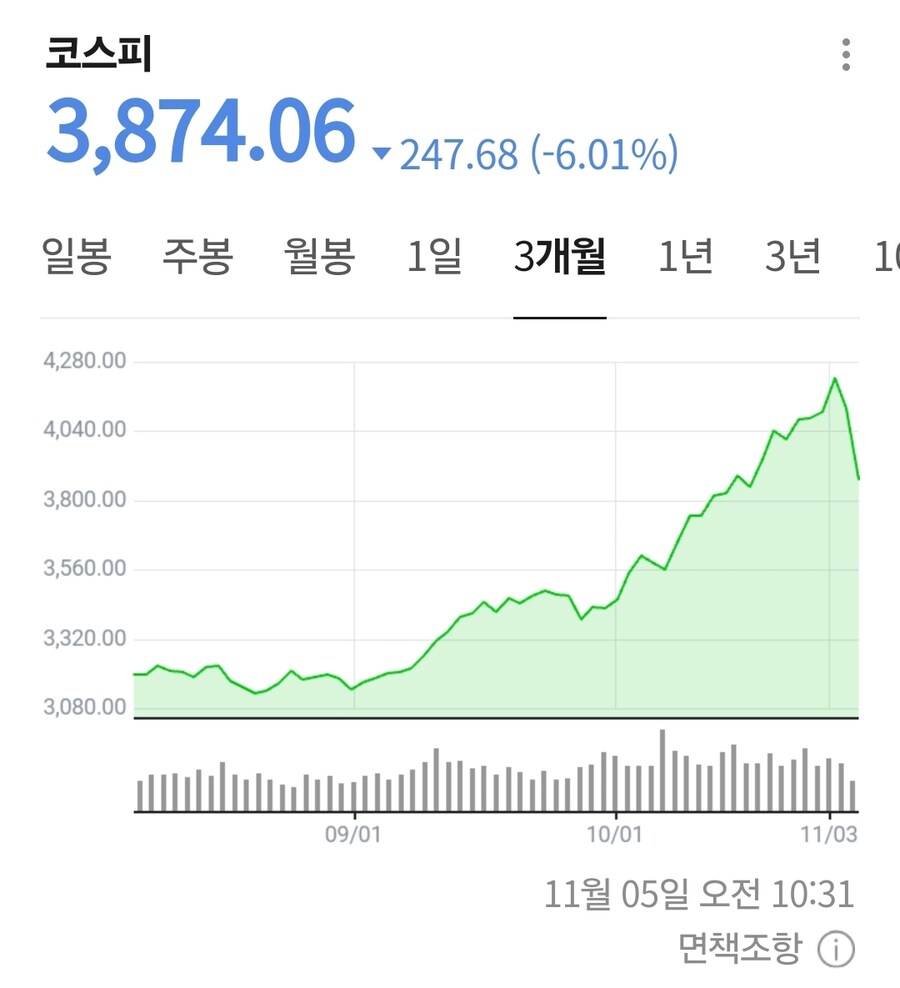Switch to the 1년 one-year chart
Screen dimensions: 900x988
tap(686, 257)
